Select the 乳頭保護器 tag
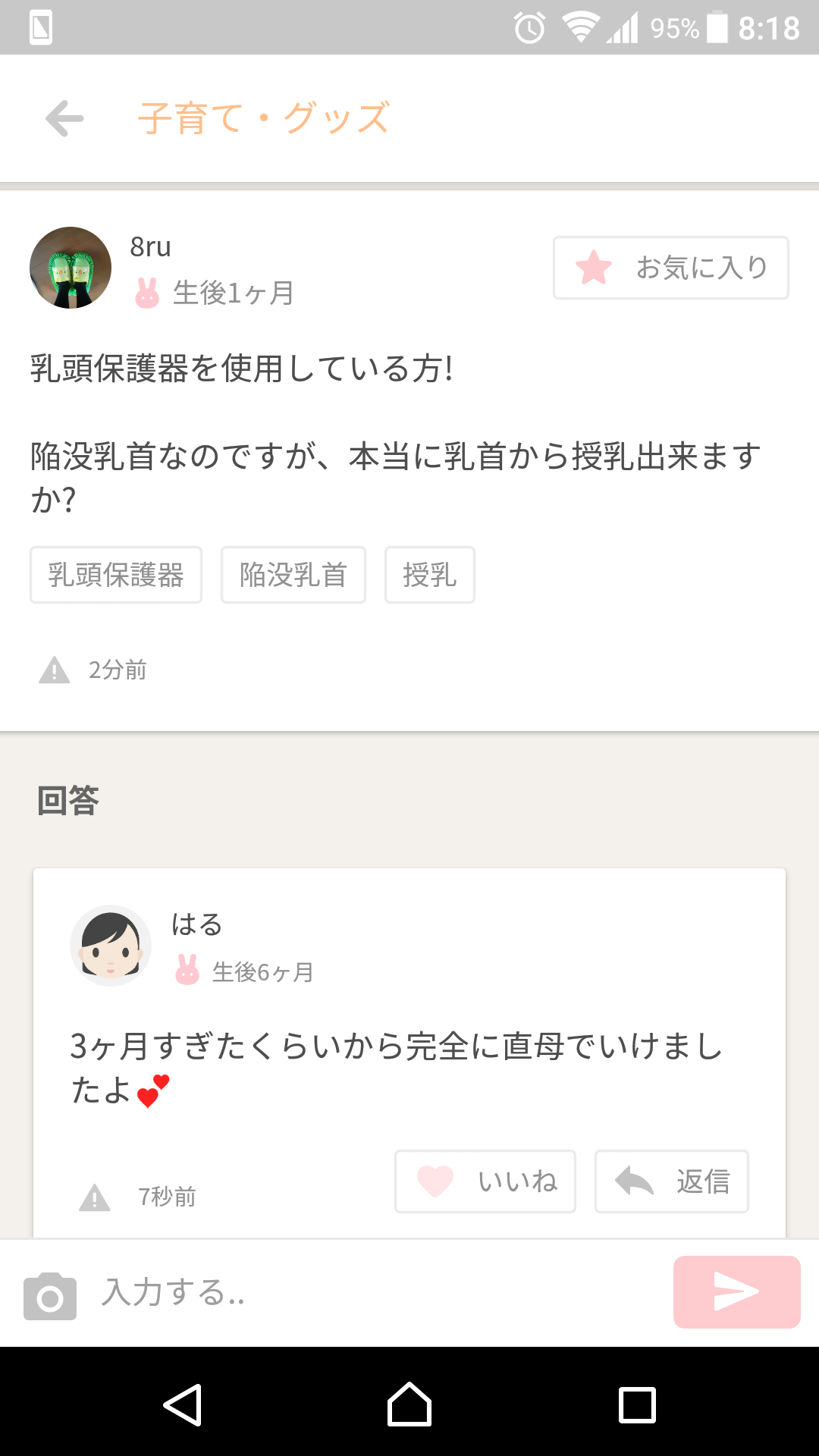 [116, 575]
